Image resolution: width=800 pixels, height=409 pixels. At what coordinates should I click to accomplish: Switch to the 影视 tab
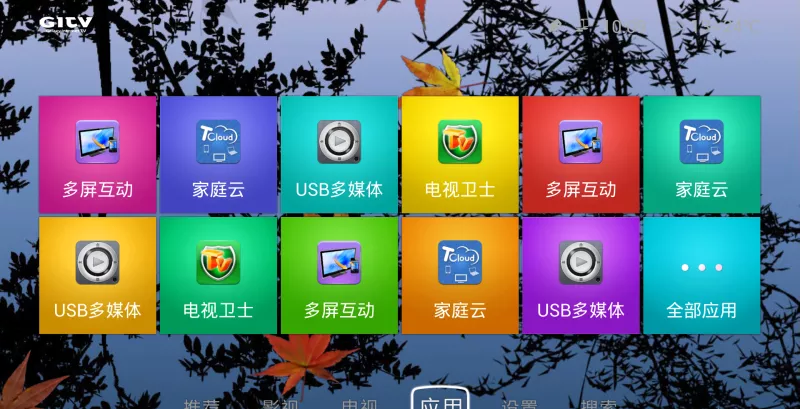click(x=280, y=403)
